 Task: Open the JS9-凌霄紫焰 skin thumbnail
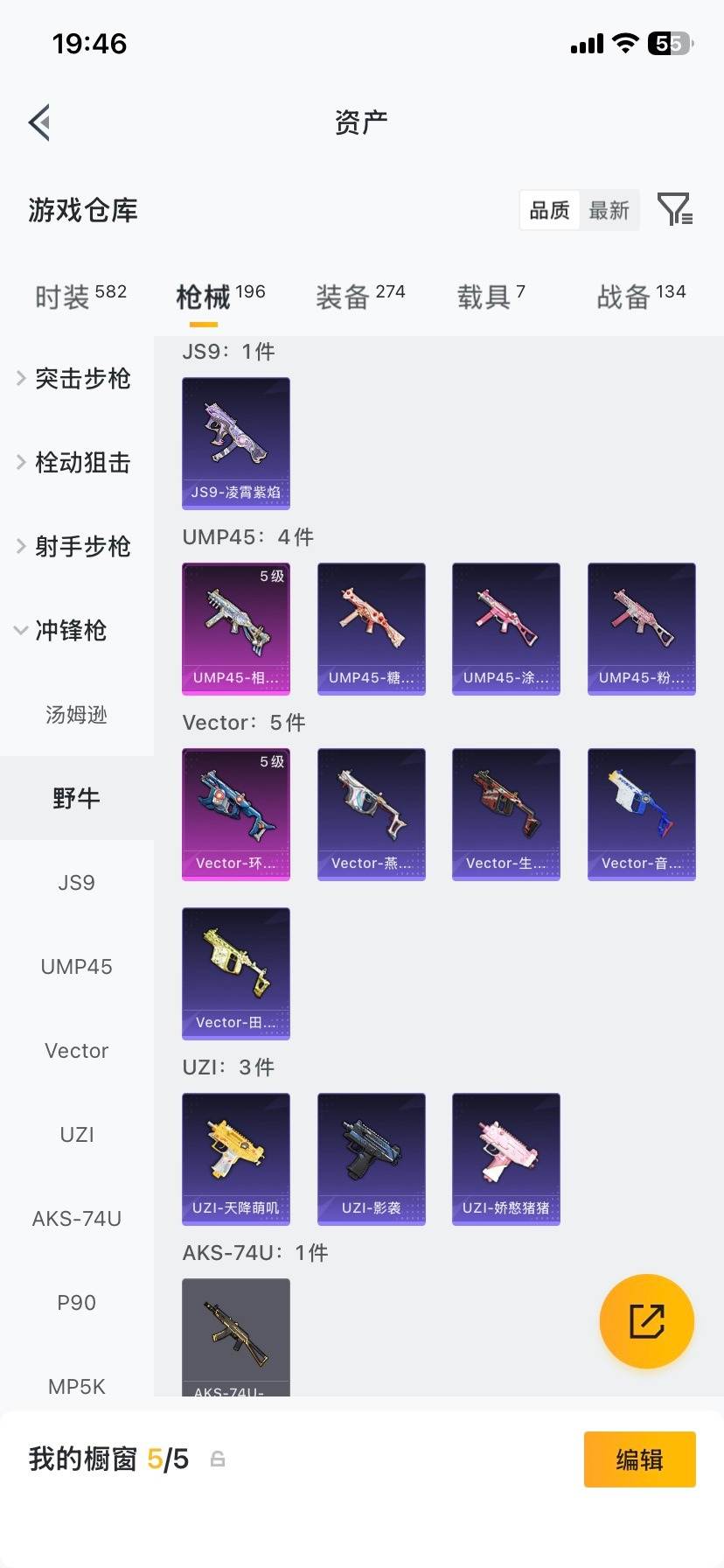click(236, 443)
